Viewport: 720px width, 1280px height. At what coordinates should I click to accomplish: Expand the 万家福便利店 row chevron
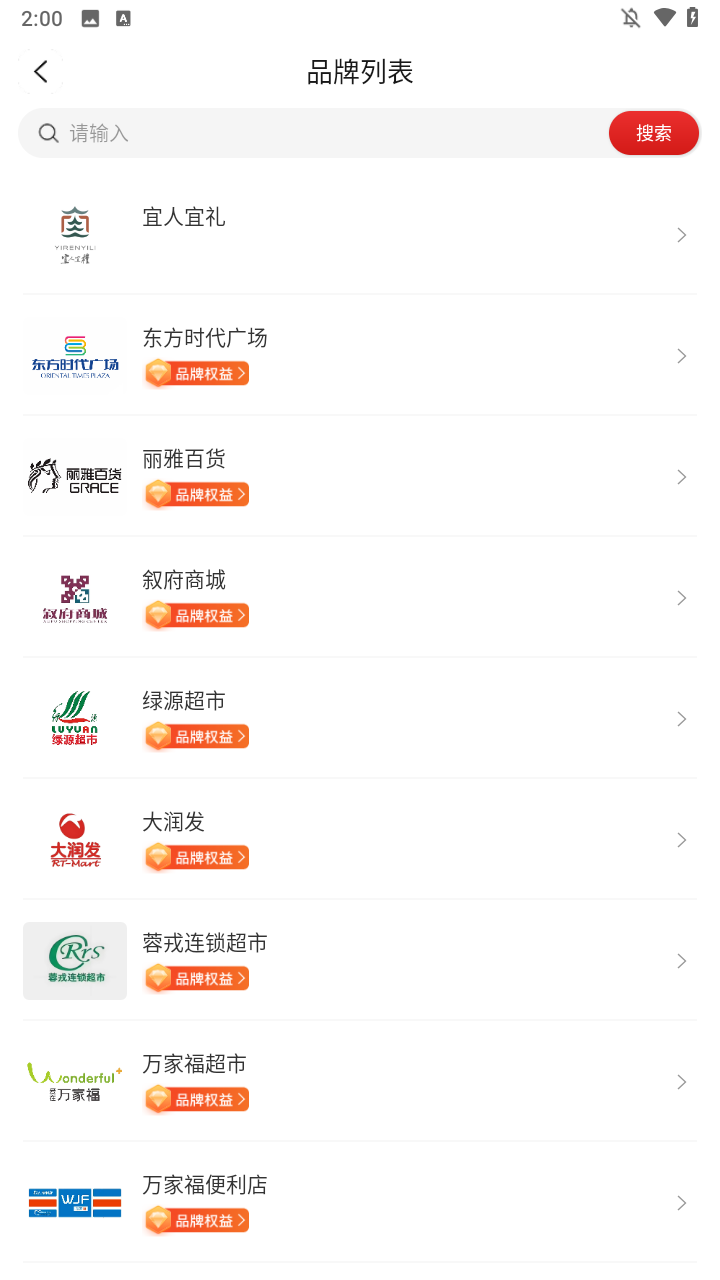pyautogui.click(x=681, y=1202)
